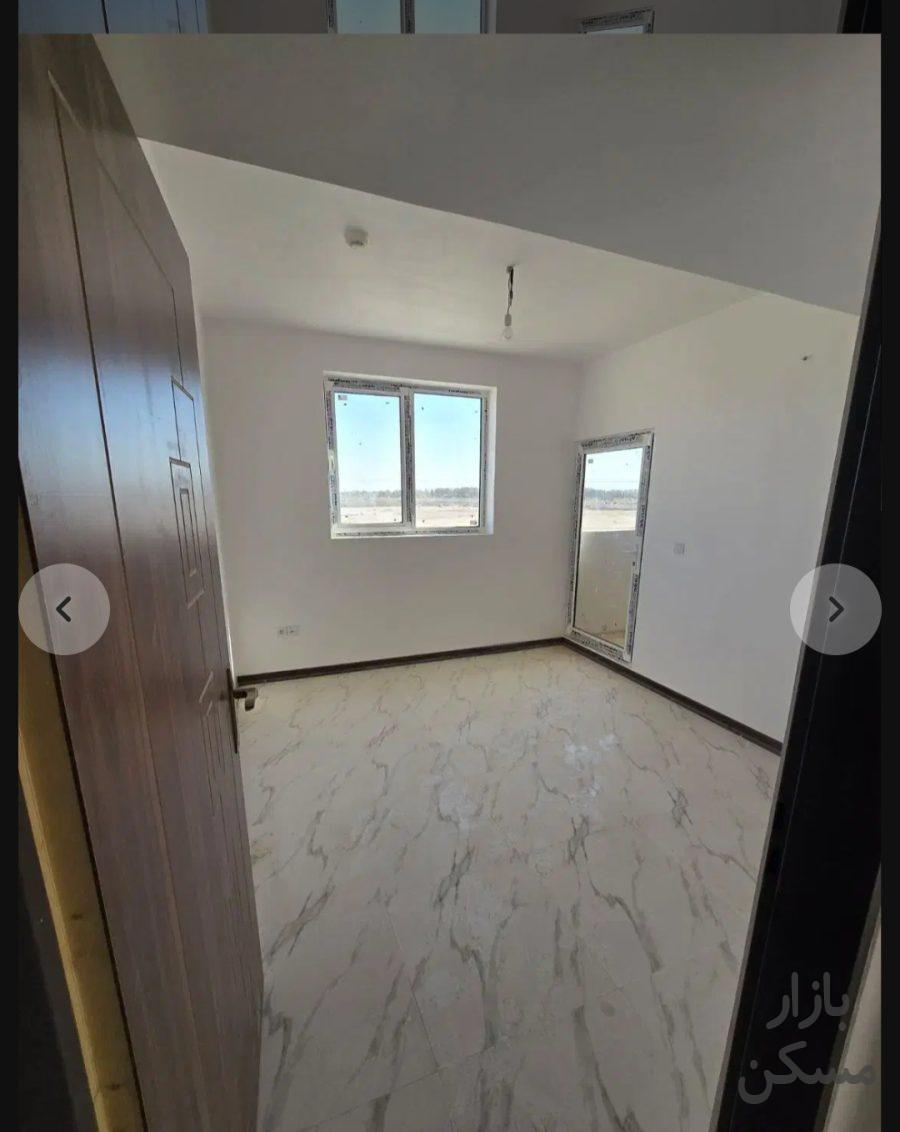Show the next room photo
Screen dimensions: 900x1132
[x=835, y=609]
